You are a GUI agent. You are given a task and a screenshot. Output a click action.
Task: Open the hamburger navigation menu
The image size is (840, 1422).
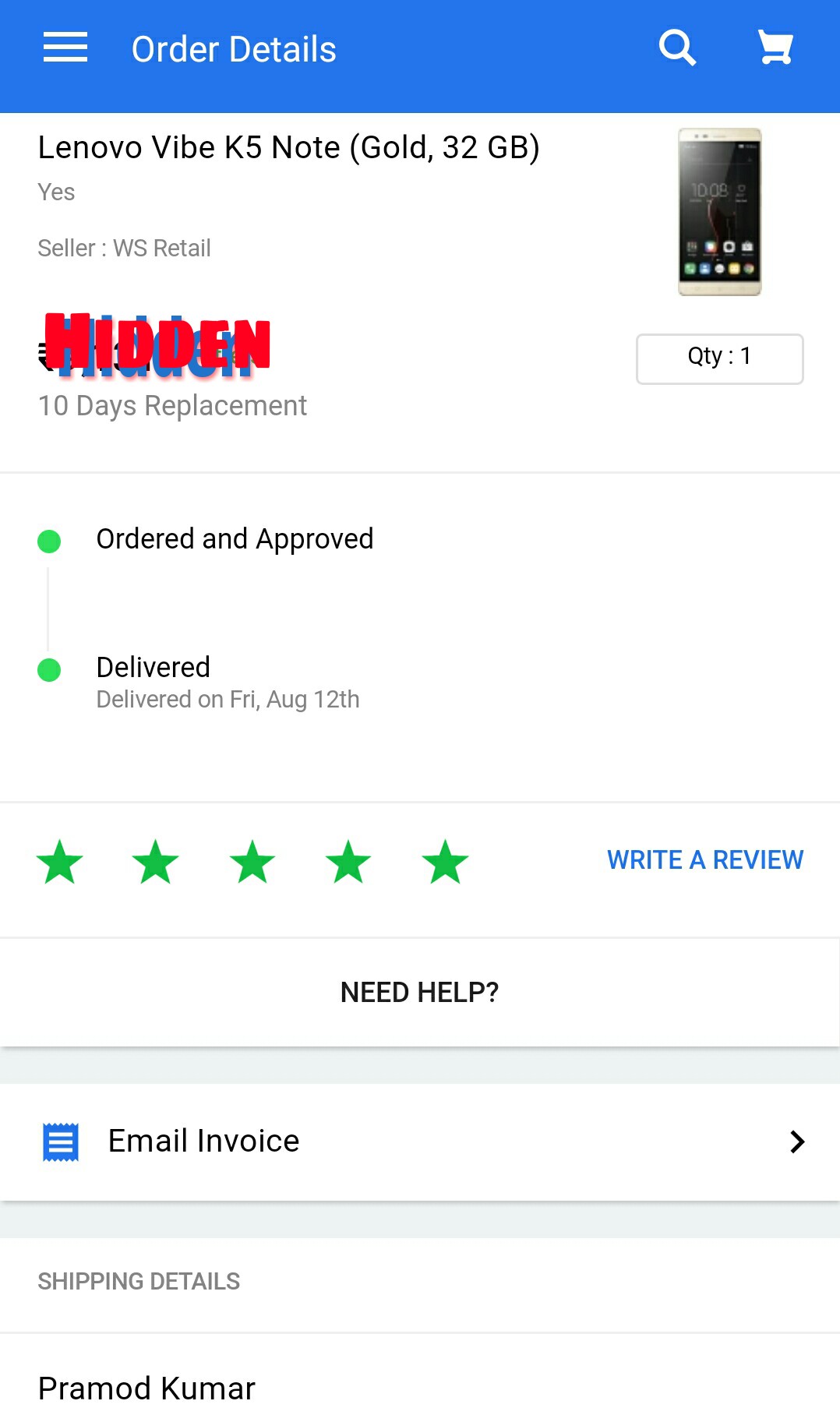[65, 48]
